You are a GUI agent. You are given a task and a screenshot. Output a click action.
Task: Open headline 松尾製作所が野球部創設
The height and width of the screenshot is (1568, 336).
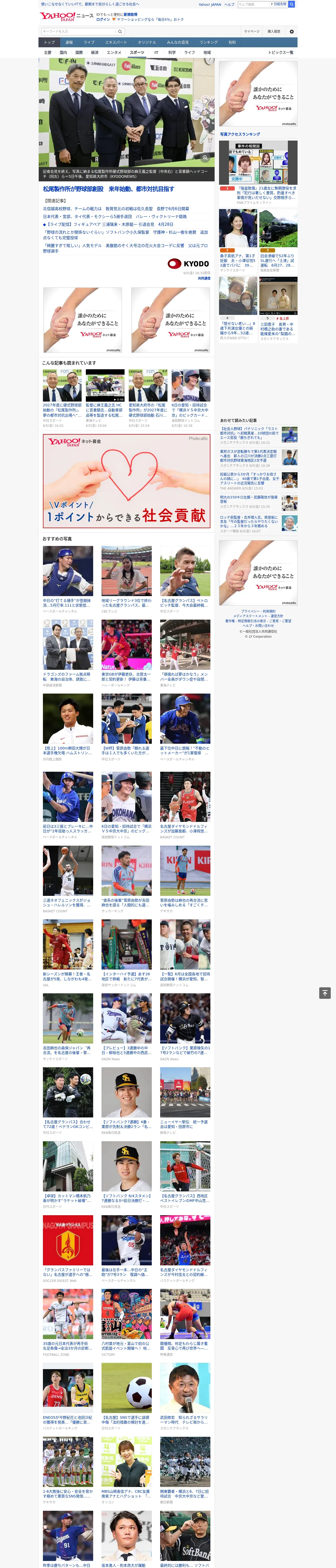pyautogui.click(x=109, y=189)
